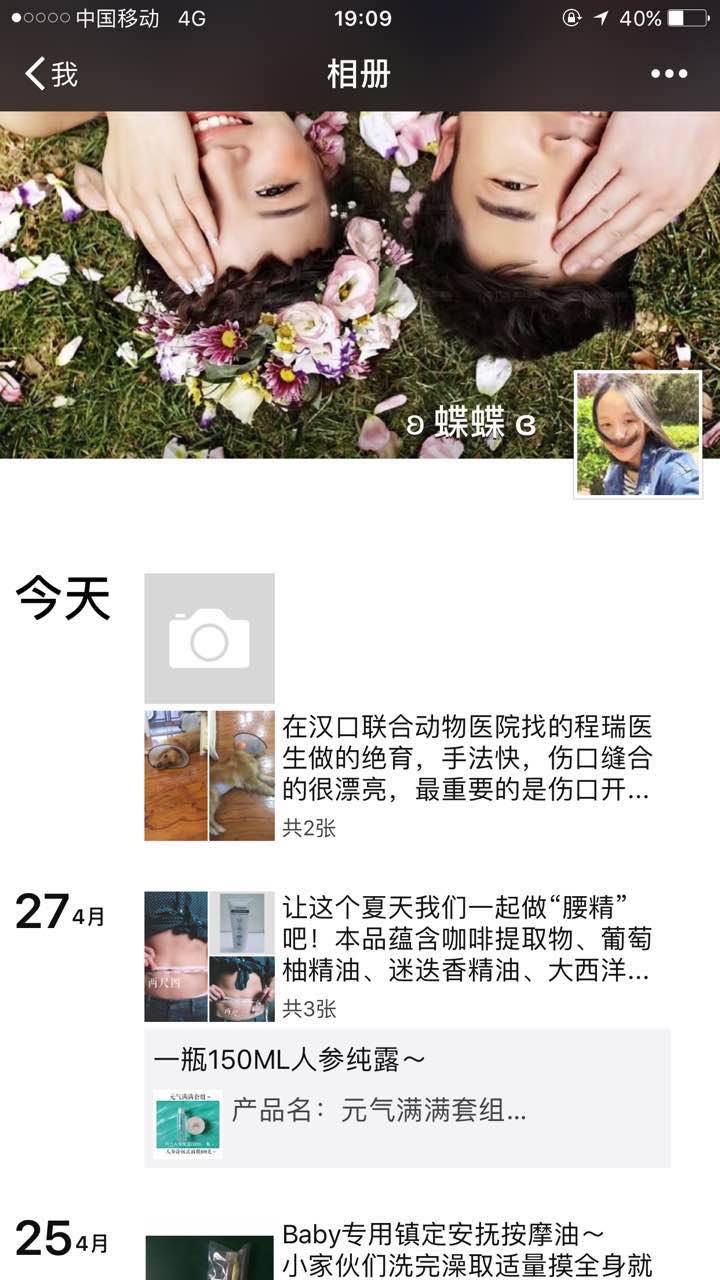720x1280 pixels.
Task: Tap the camera tile to post
Action: (x=209, y=638)
